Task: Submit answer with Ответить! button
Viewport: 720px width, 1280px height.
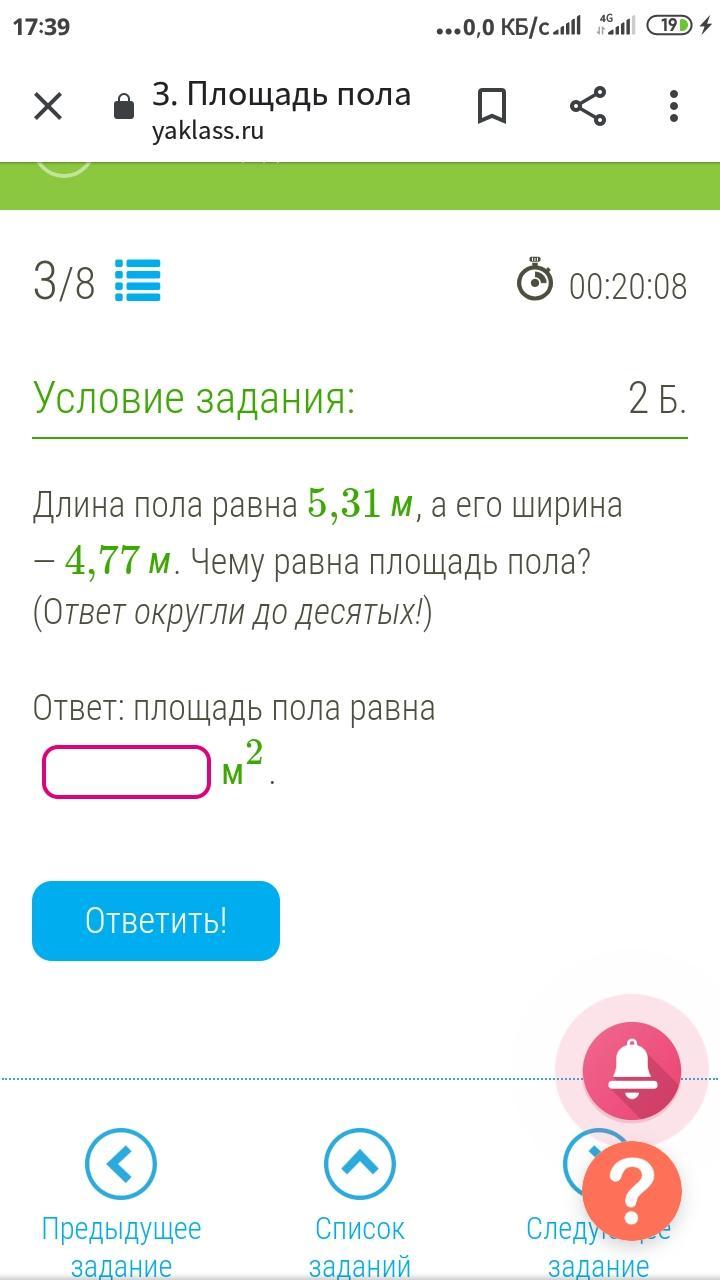Action: point(156,921)
